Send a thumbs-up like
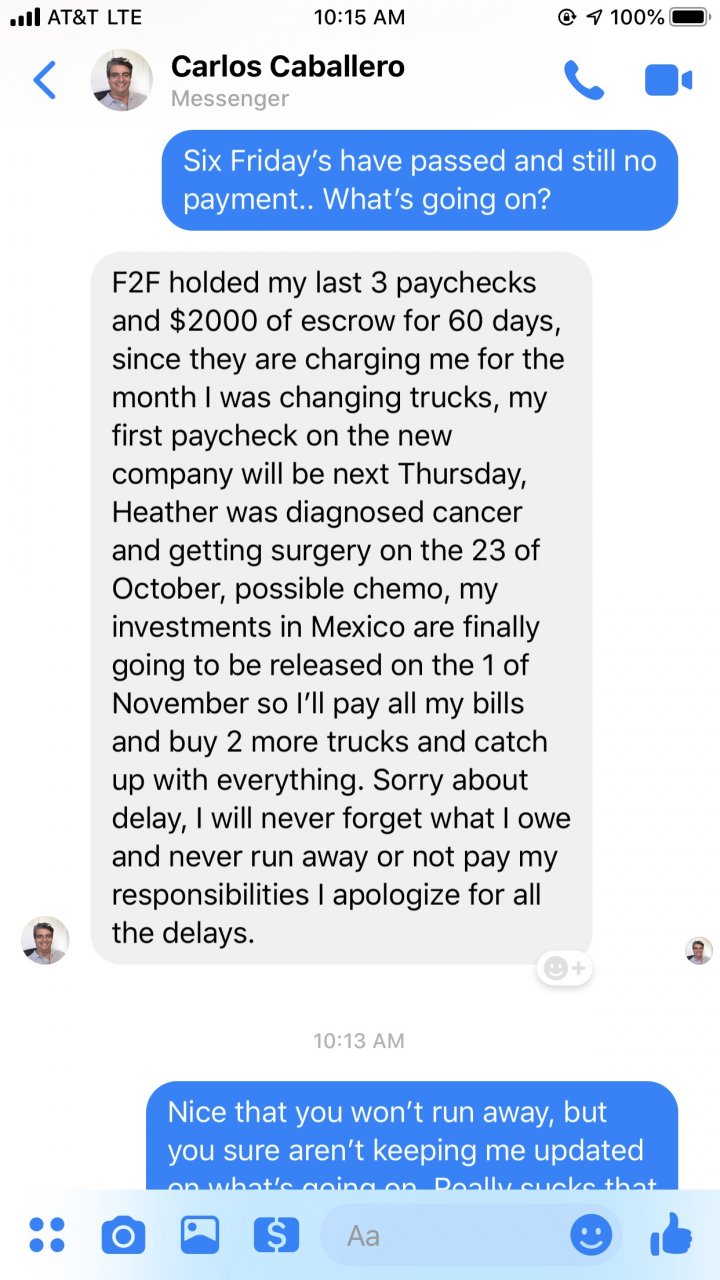 click(671, 1234)
